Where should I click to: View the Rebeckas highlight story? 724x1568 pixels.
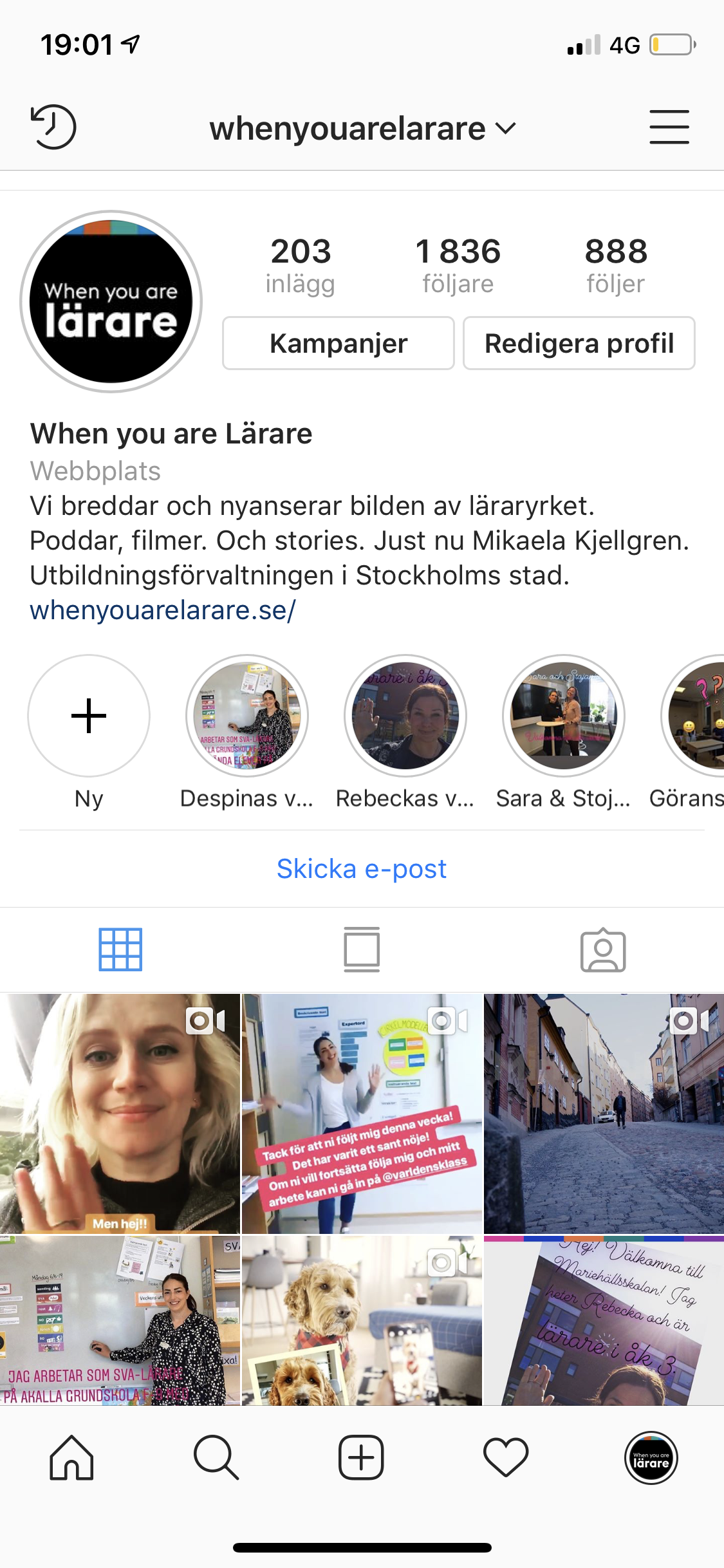point(405,716)
